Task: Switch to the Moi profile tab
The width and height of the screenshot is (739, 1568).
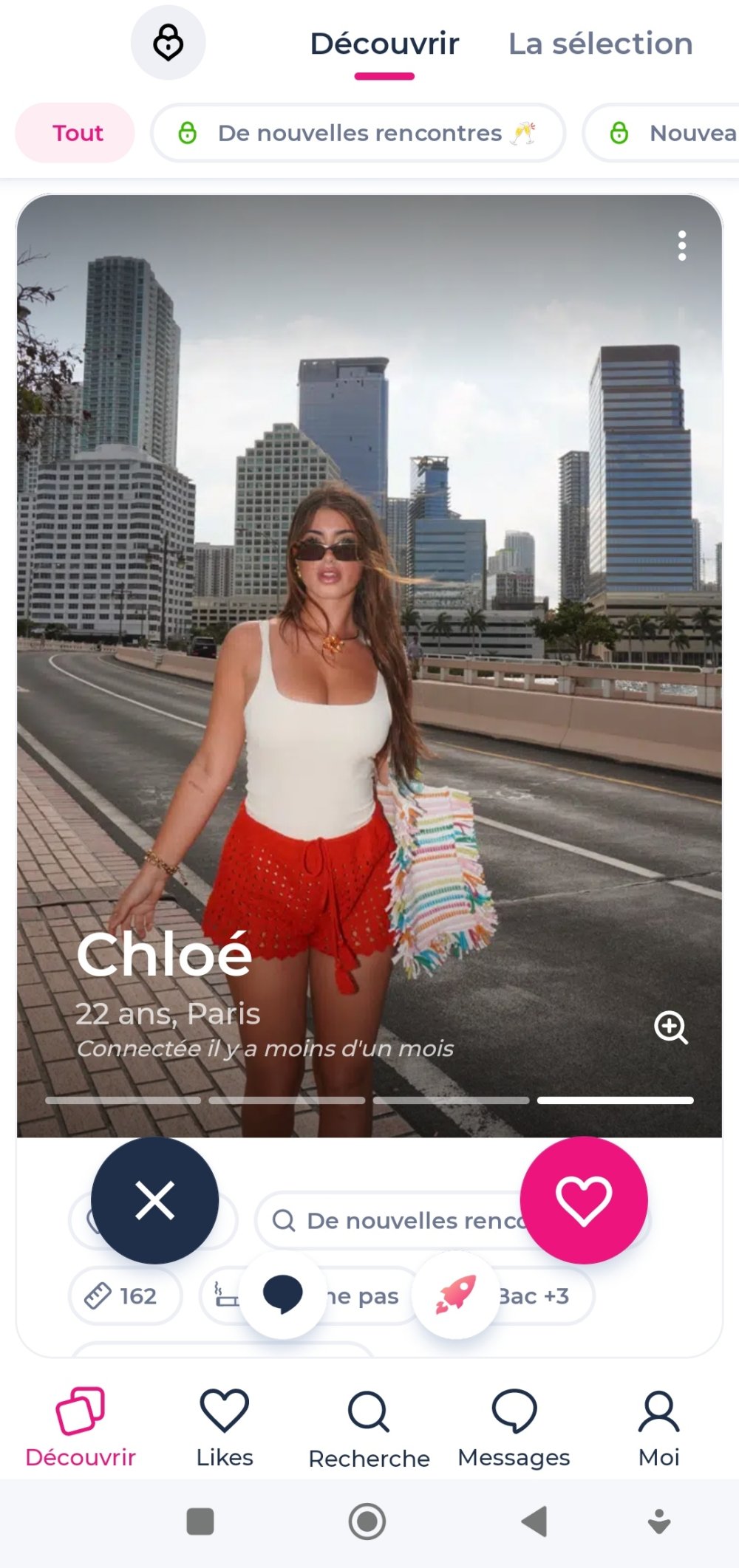Action: tap(658, 1428)
